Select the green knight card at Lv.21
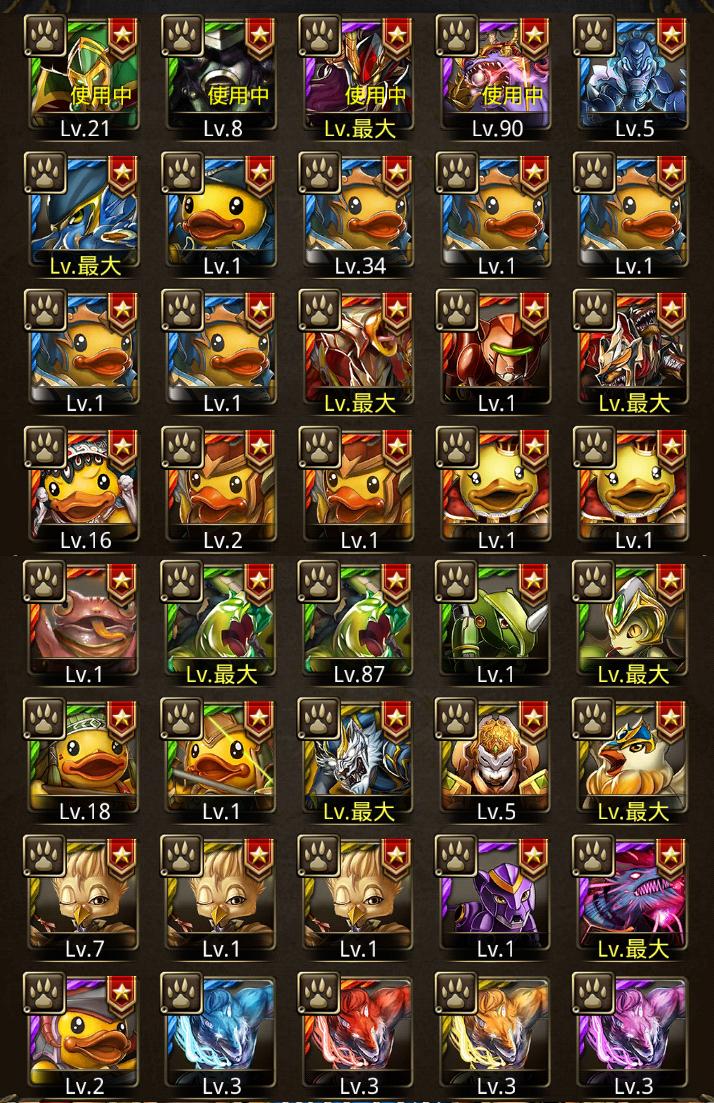Viewport: 714px width, 1103px height. click(x=85, y=75)
